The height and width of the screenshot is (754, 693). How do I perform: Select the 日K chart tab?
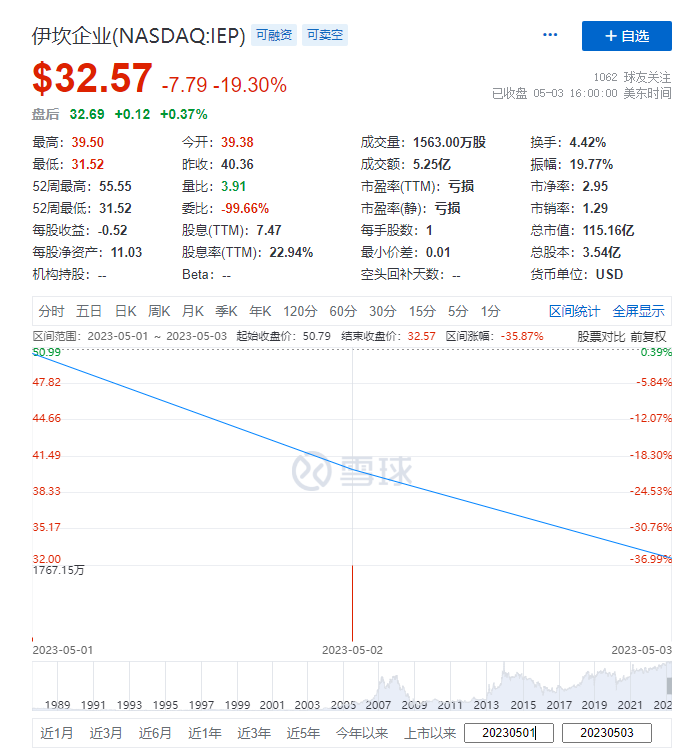pos(125,311)
